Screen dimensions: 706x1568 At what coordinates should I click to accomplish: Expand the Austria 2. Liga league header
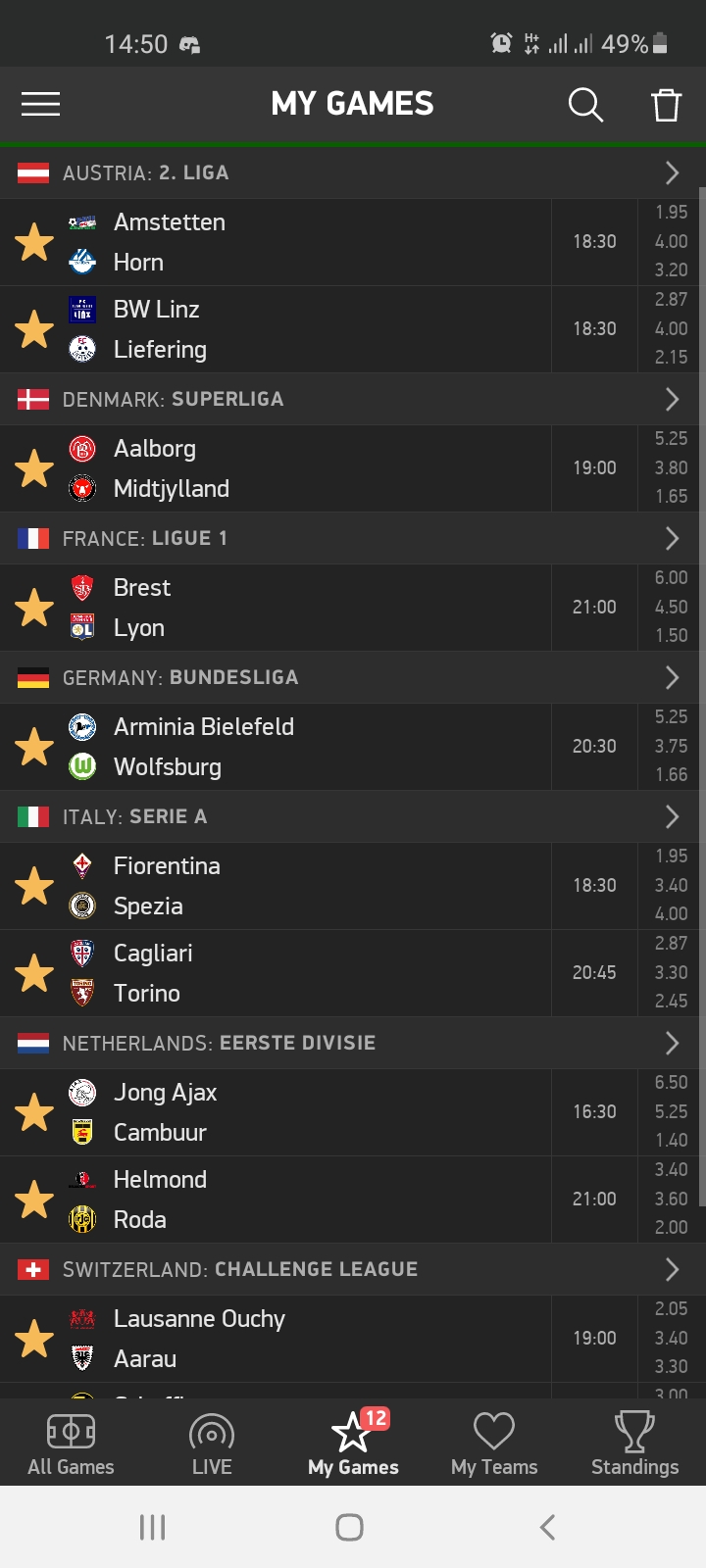[353, 172]
